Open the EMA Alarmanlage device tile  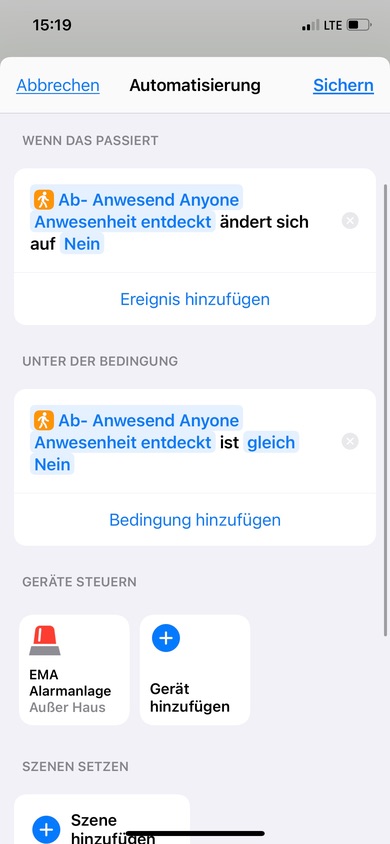[x=74, y=670]
